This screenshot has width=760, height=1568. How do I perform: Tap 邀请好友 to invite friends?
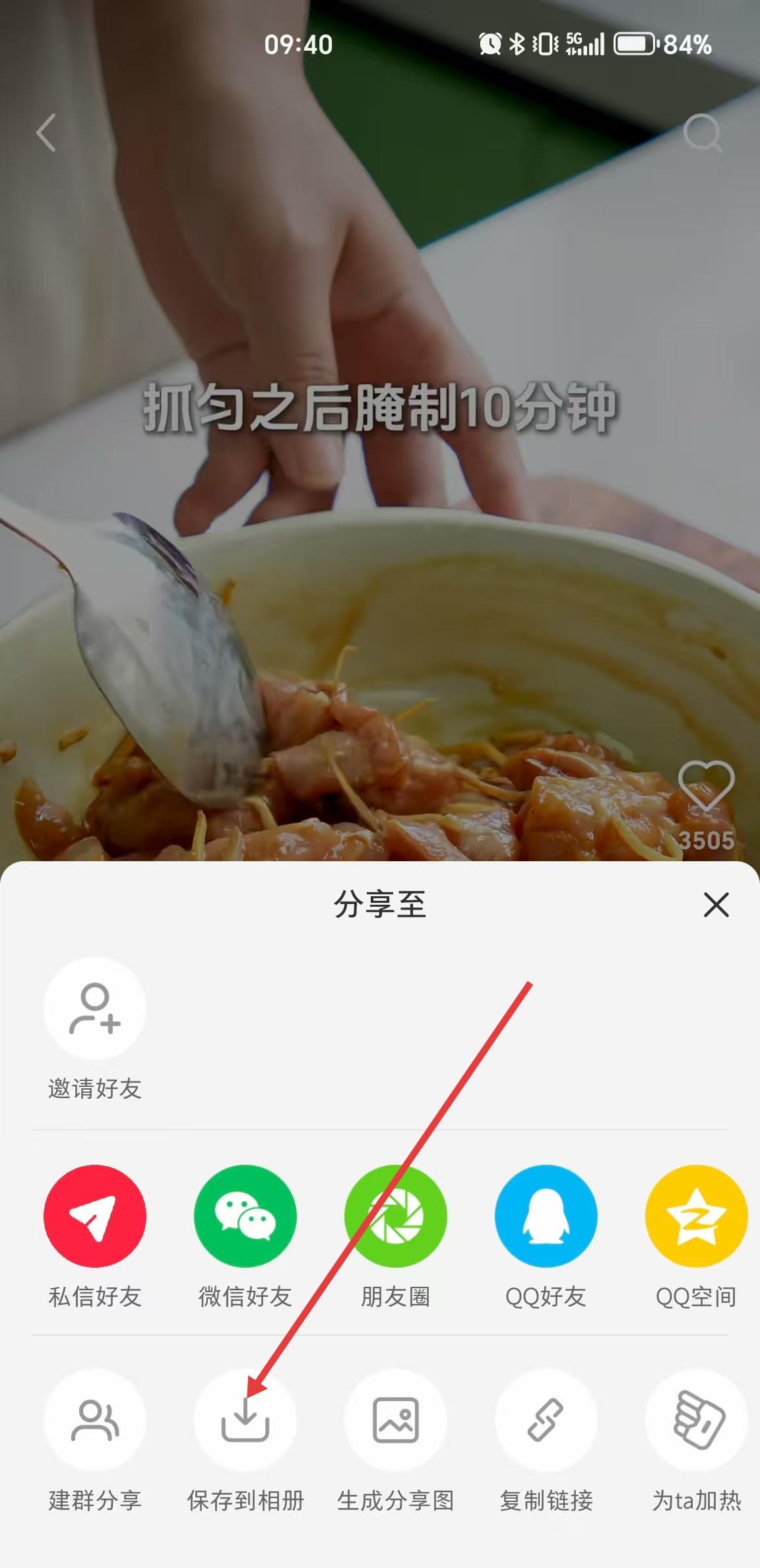pos(95,1009)
